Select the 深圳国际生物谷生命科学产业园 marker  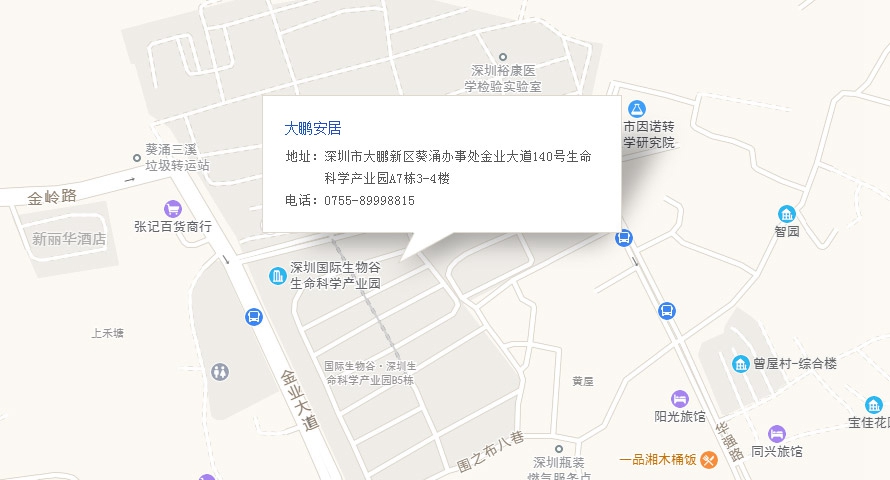pos(275,275)
